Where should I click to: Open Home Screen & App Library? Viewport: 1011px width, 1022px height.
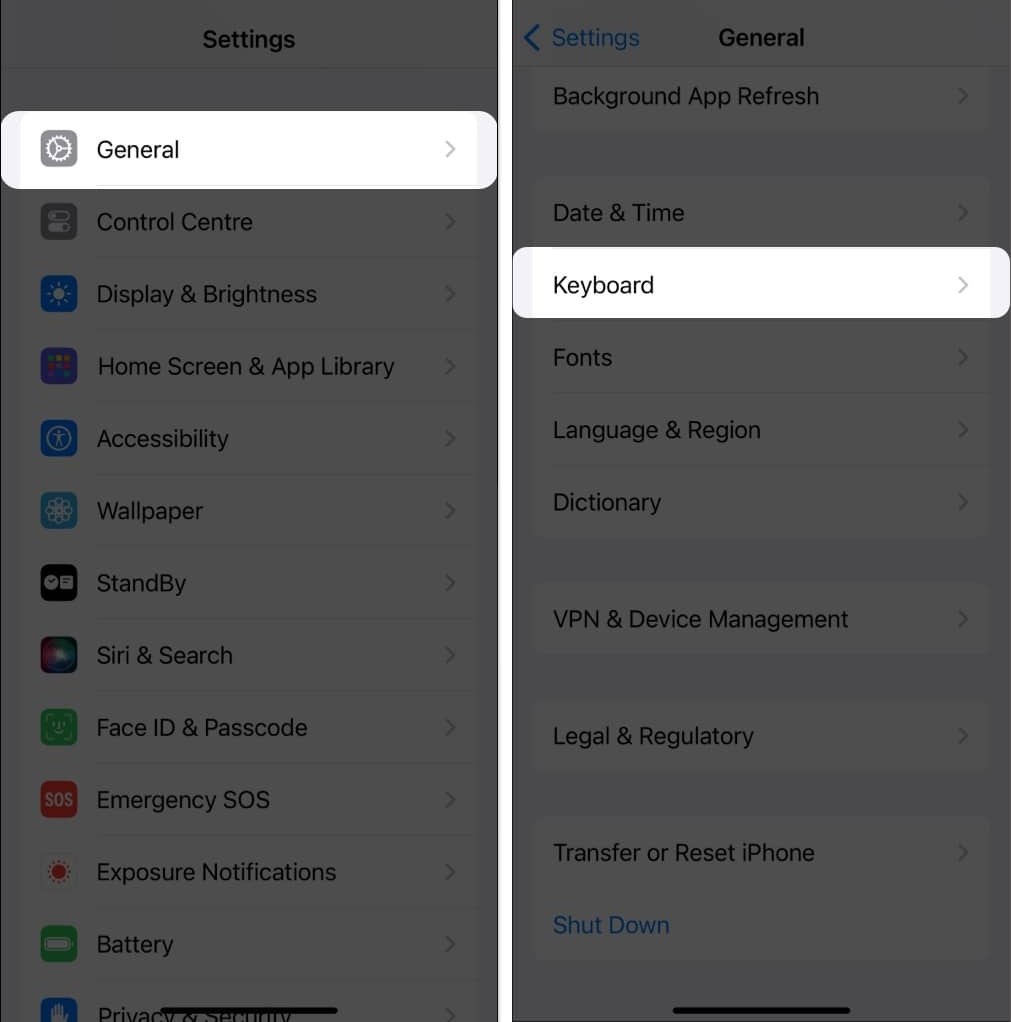[x=248, y=366]
